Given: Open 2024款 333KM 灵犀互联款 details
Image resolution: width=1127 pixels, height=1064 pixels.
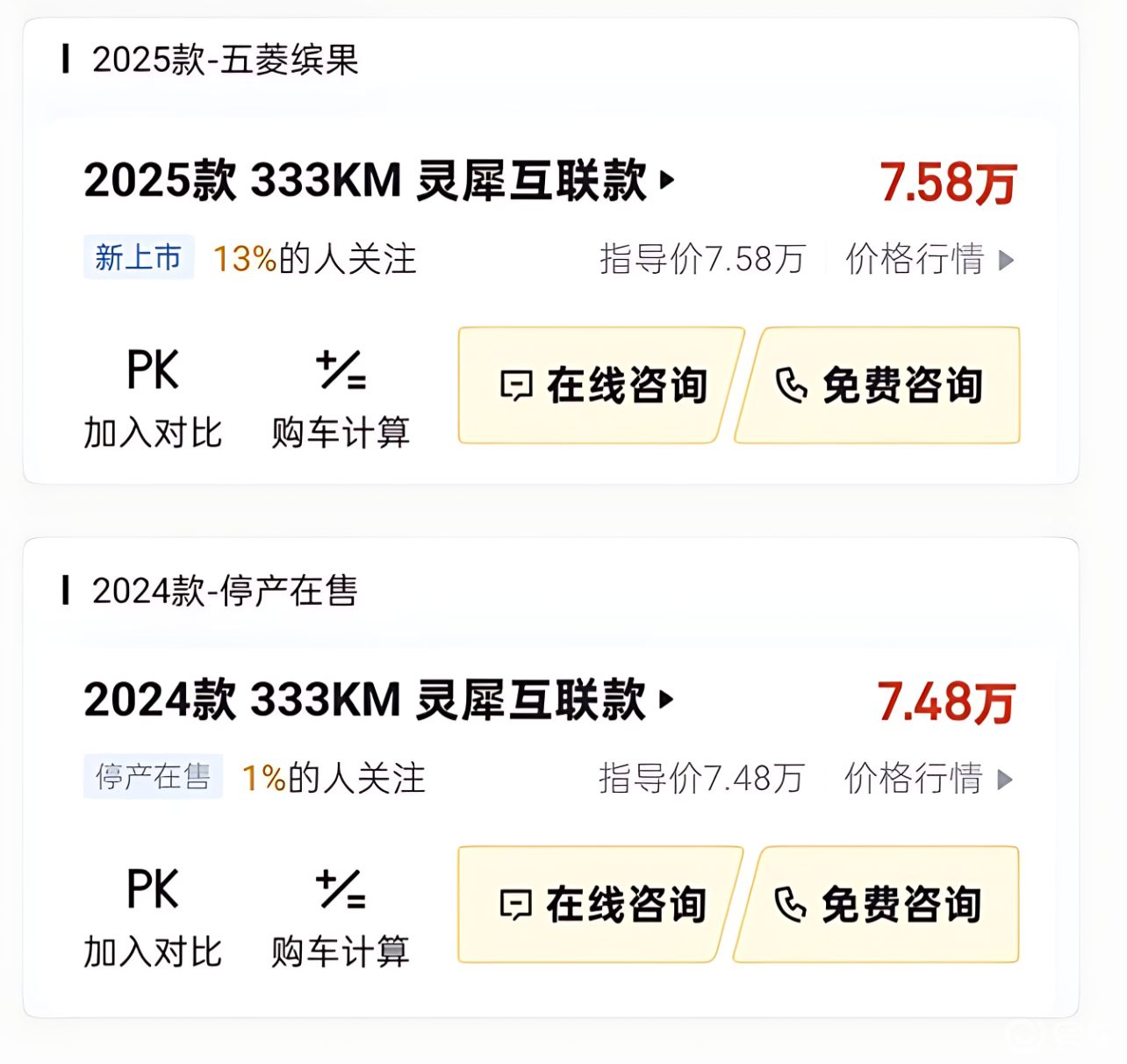Looking at the screenshot, I should [377, 701].
